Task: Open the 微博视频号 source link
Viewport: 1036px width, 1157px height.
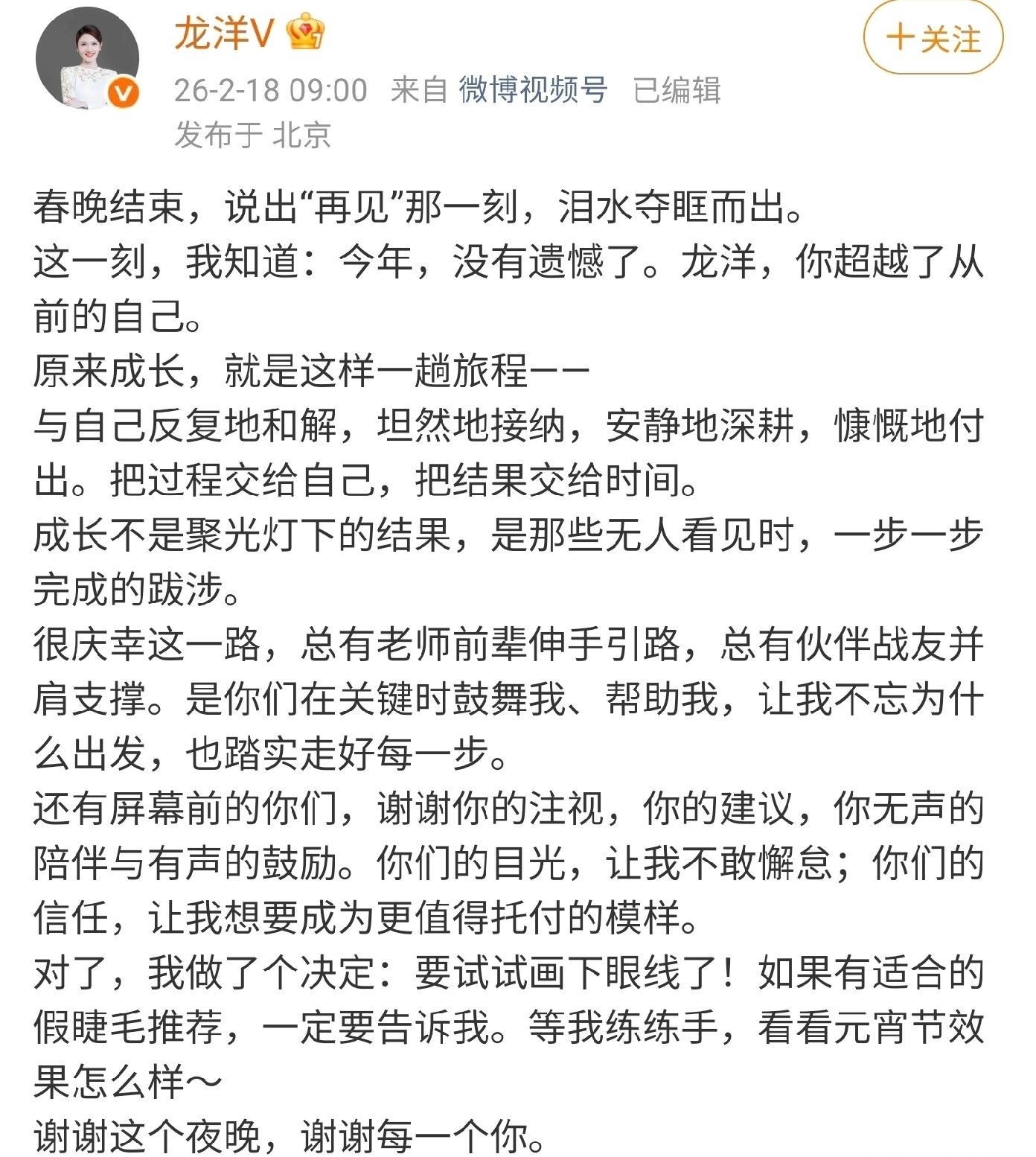Action: (x=533, y=90)
